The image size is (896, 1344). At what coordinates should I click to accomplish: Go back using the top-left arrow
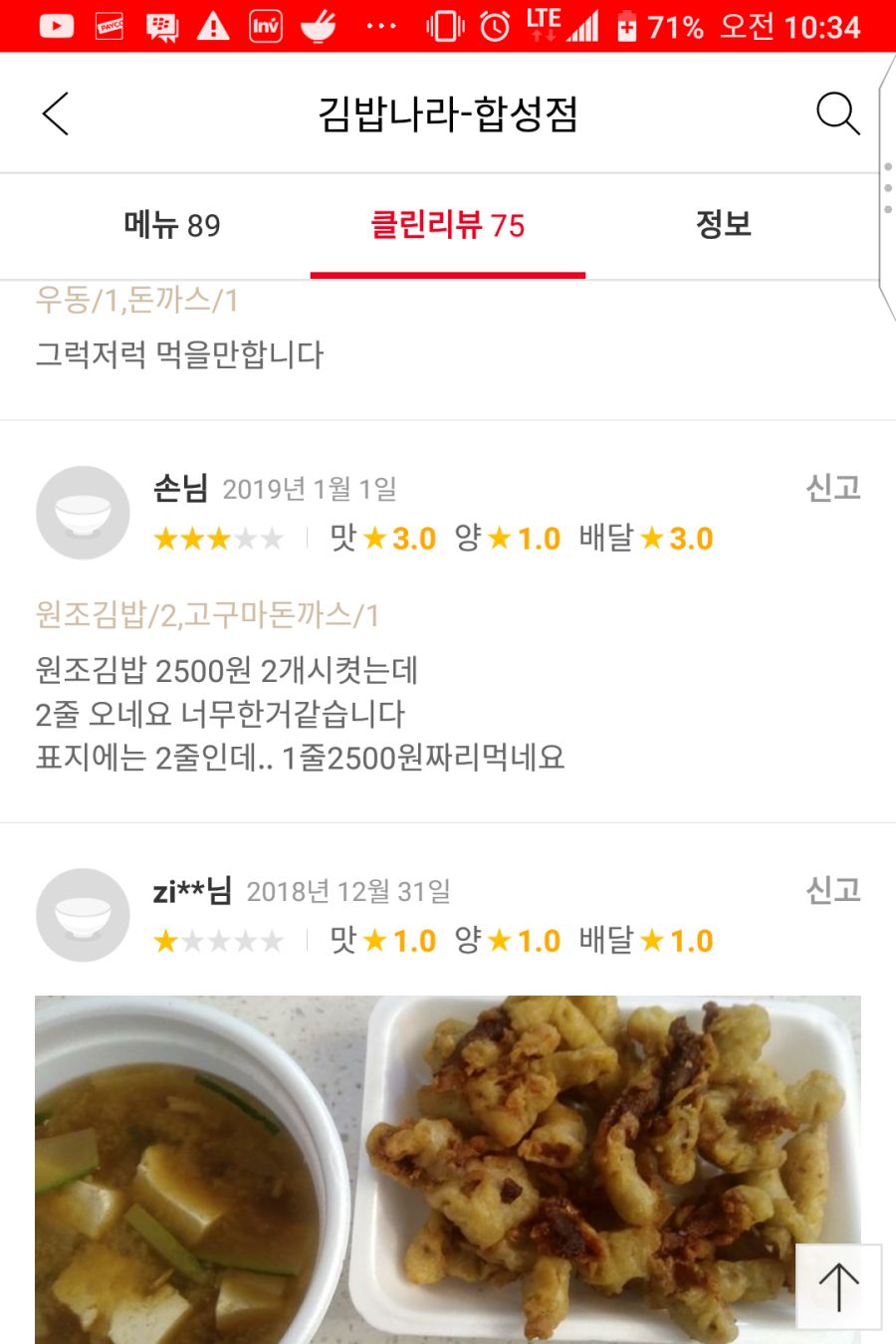tap(56, 113)
